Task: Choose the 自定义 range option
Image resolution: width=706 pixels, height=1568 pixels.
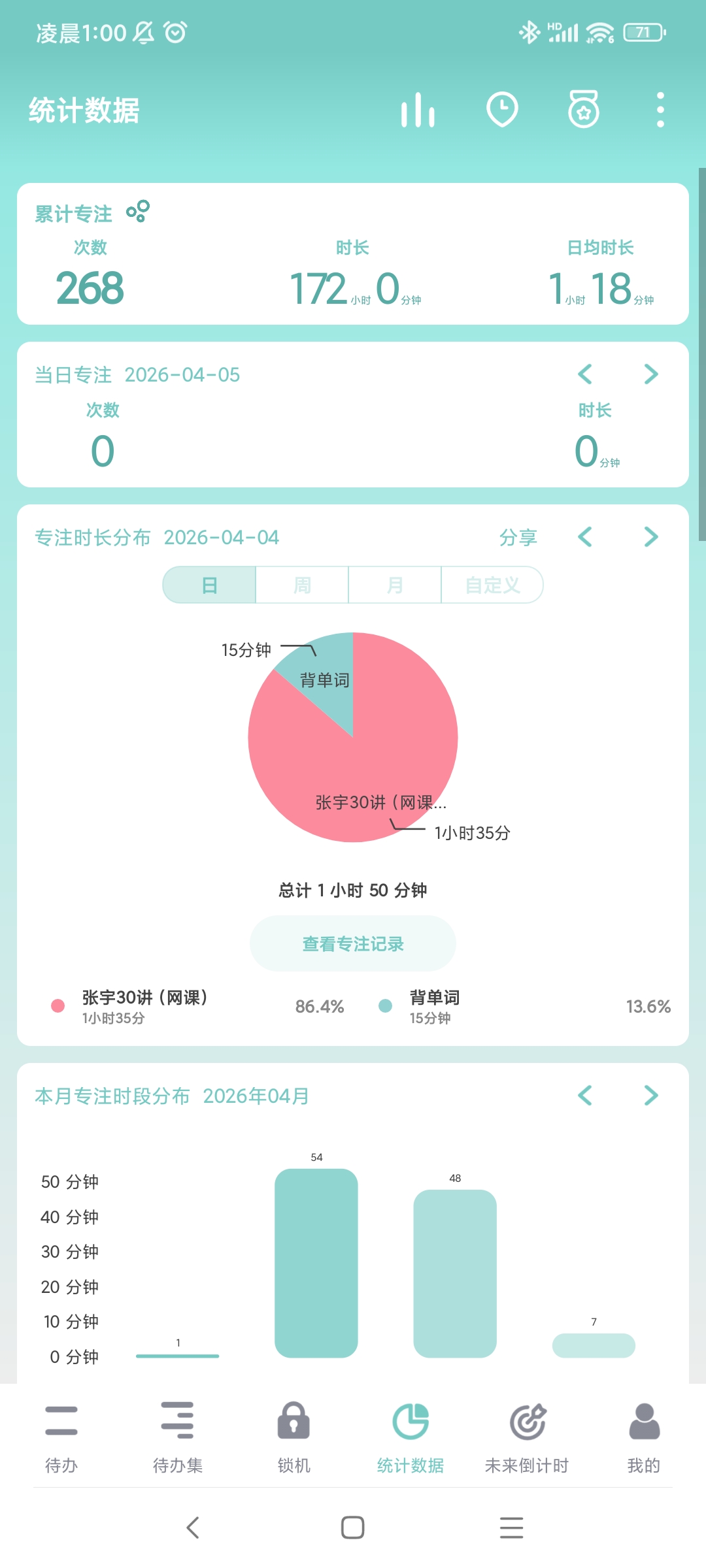Action: 492,585
